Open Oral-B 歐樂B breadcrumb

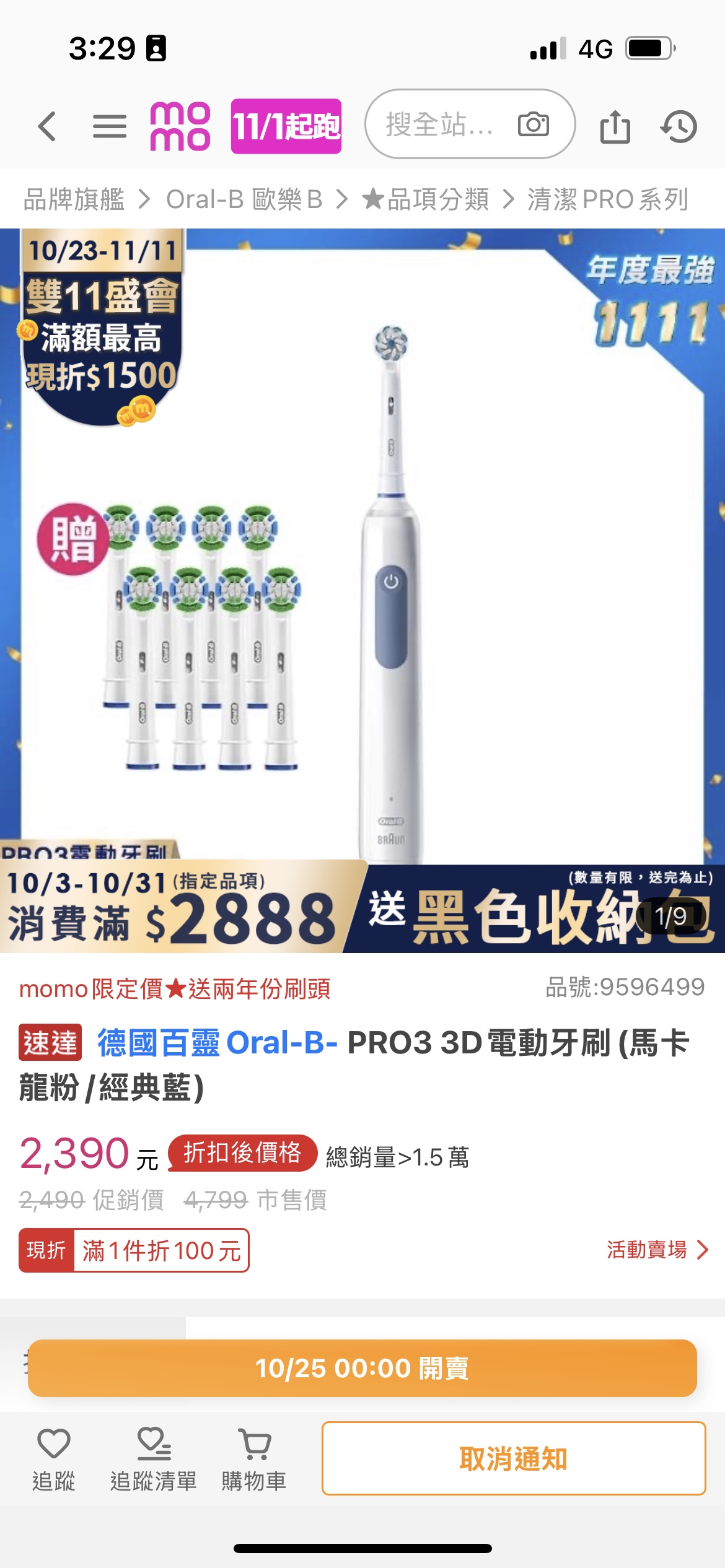pyautogui.click(x=244, y=199)
